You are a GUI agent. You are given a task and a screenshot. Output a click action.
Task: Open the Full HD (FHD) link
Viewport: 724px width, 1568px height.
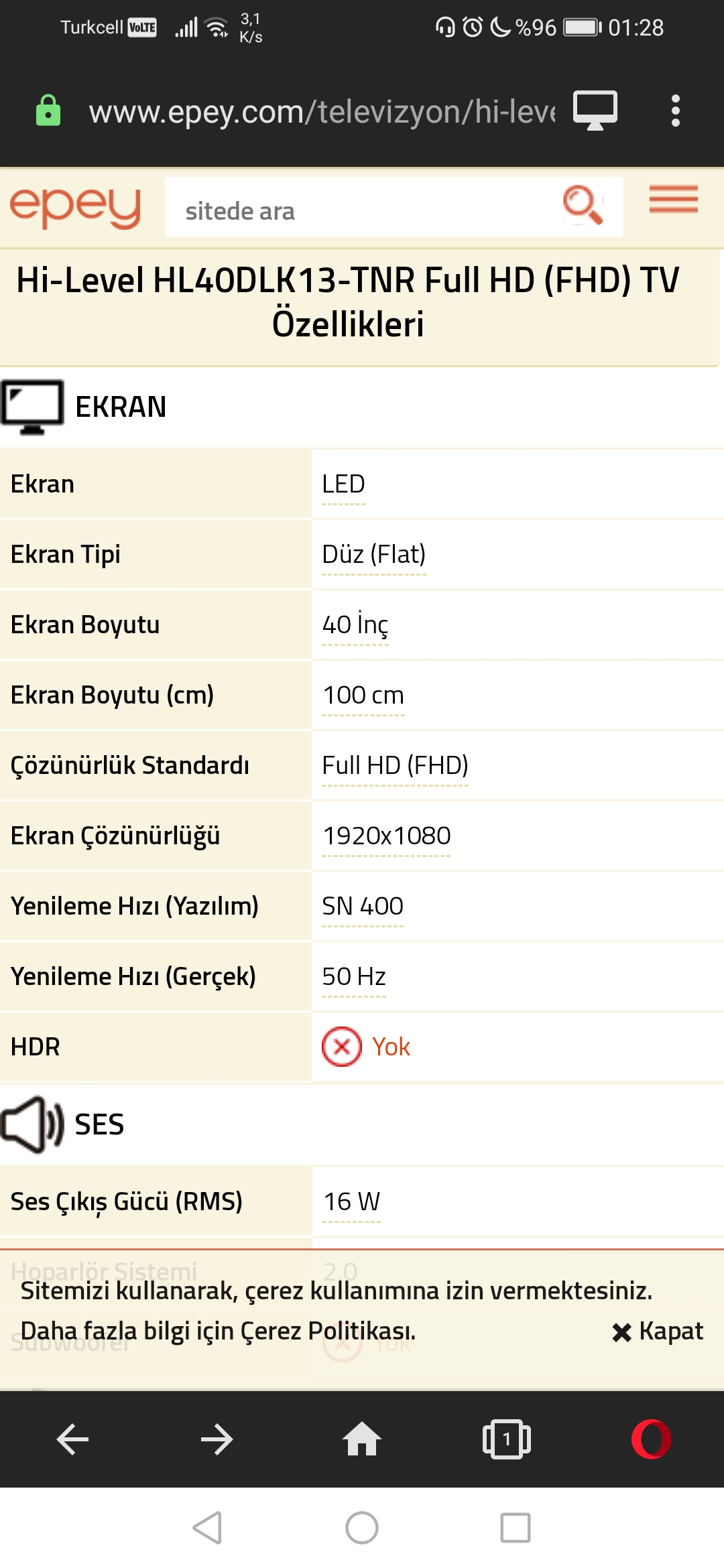point(395,765)
